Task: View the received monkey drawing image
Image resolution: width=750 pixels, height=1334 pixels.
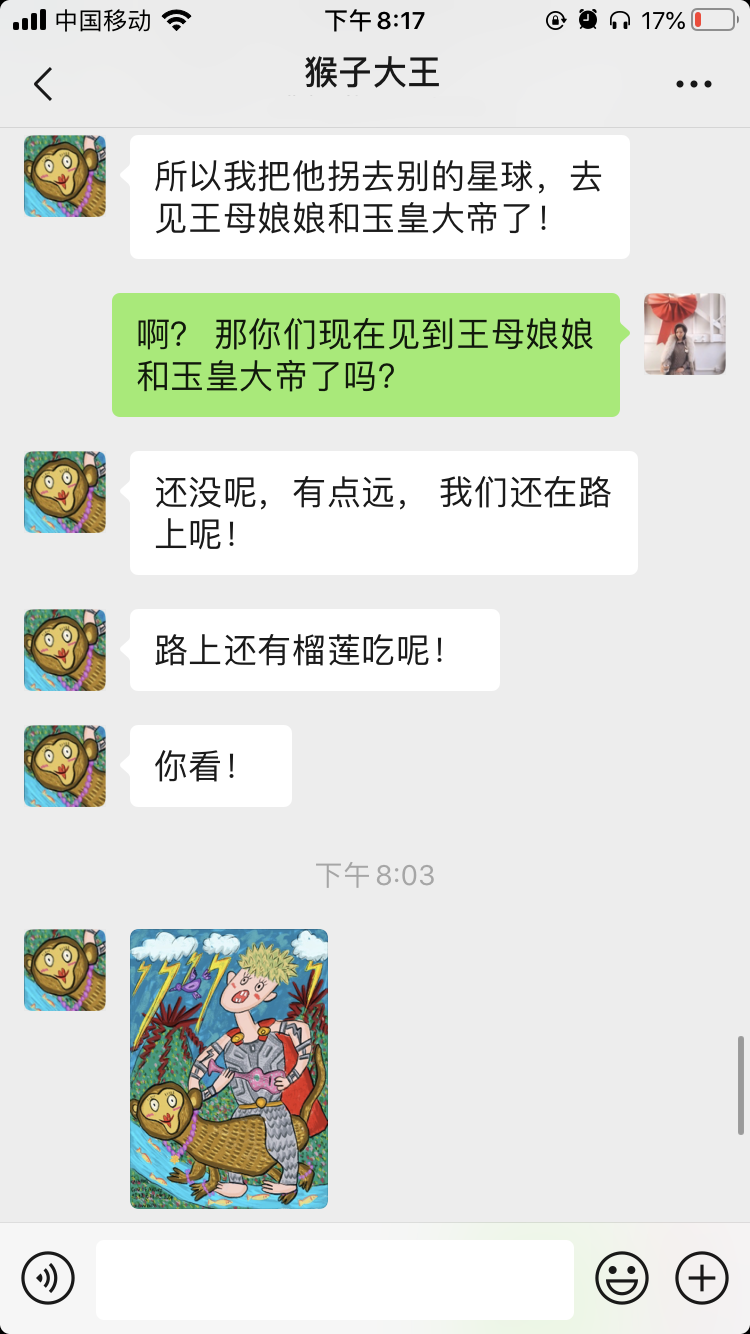Action: (x=229, y=1068)
